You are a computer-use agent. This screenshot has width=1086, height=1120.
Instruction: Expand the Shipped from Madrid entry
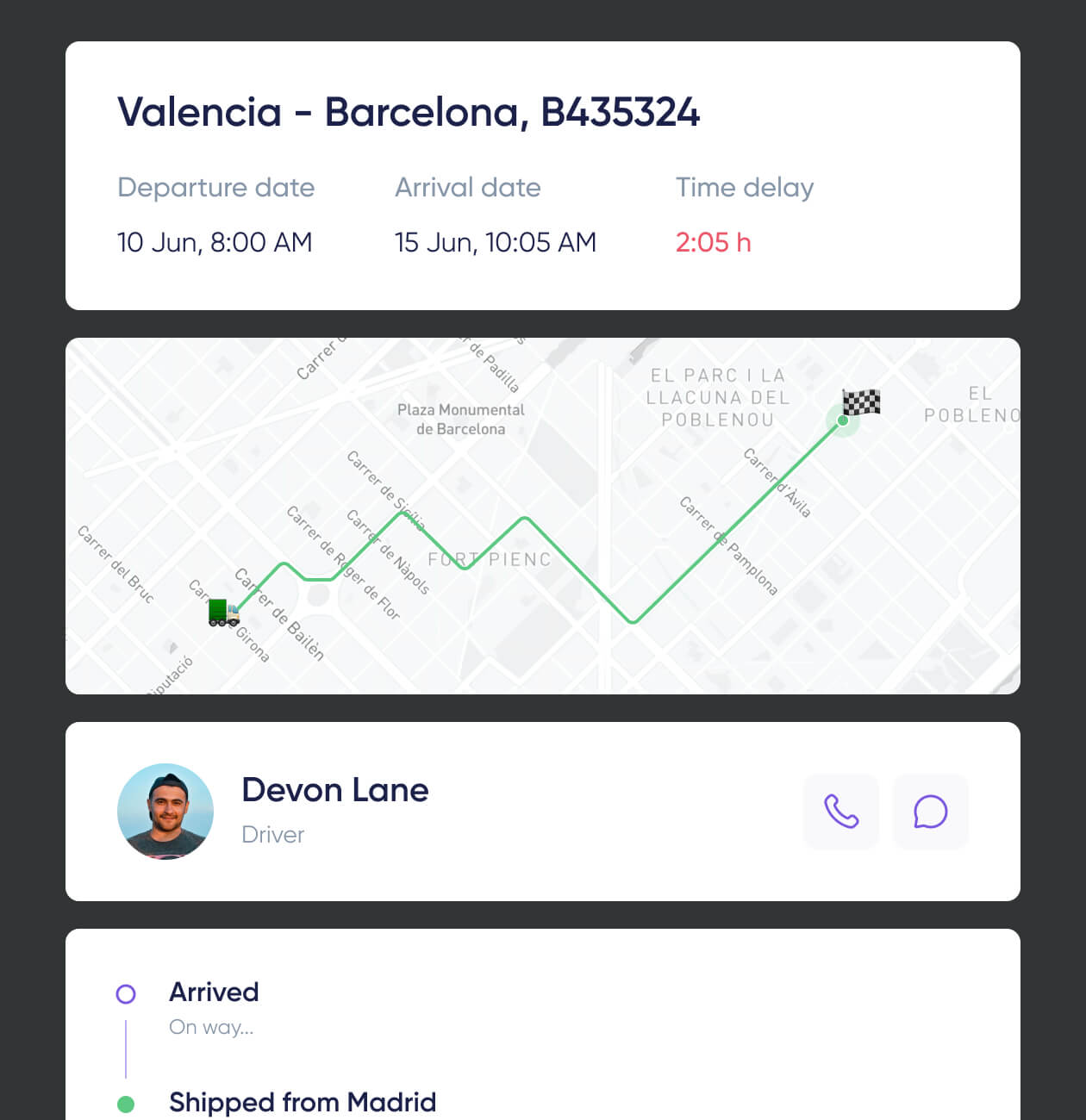pyautogui.click(x=303, y=1102)
